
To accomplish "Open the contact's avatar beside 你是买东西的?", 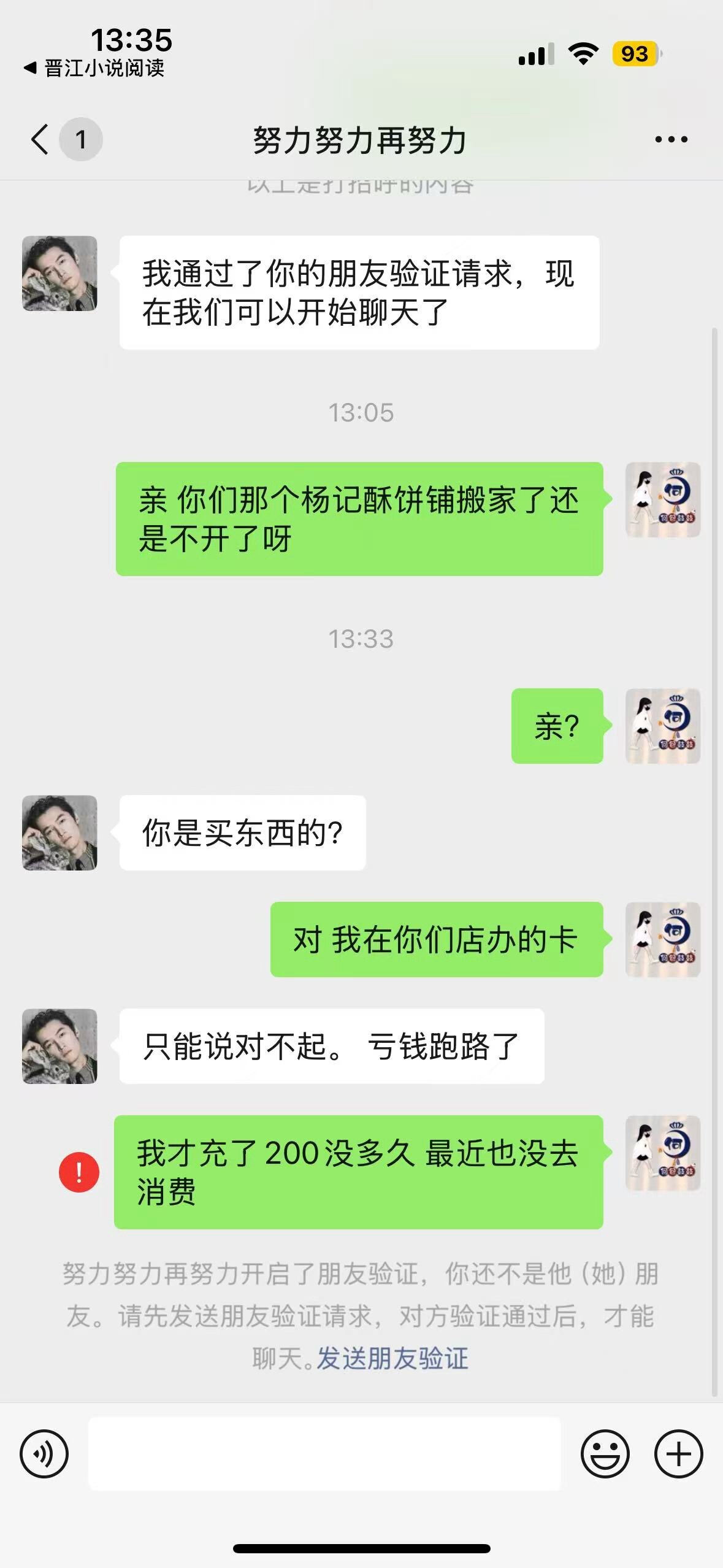I will tap(59, 832).
